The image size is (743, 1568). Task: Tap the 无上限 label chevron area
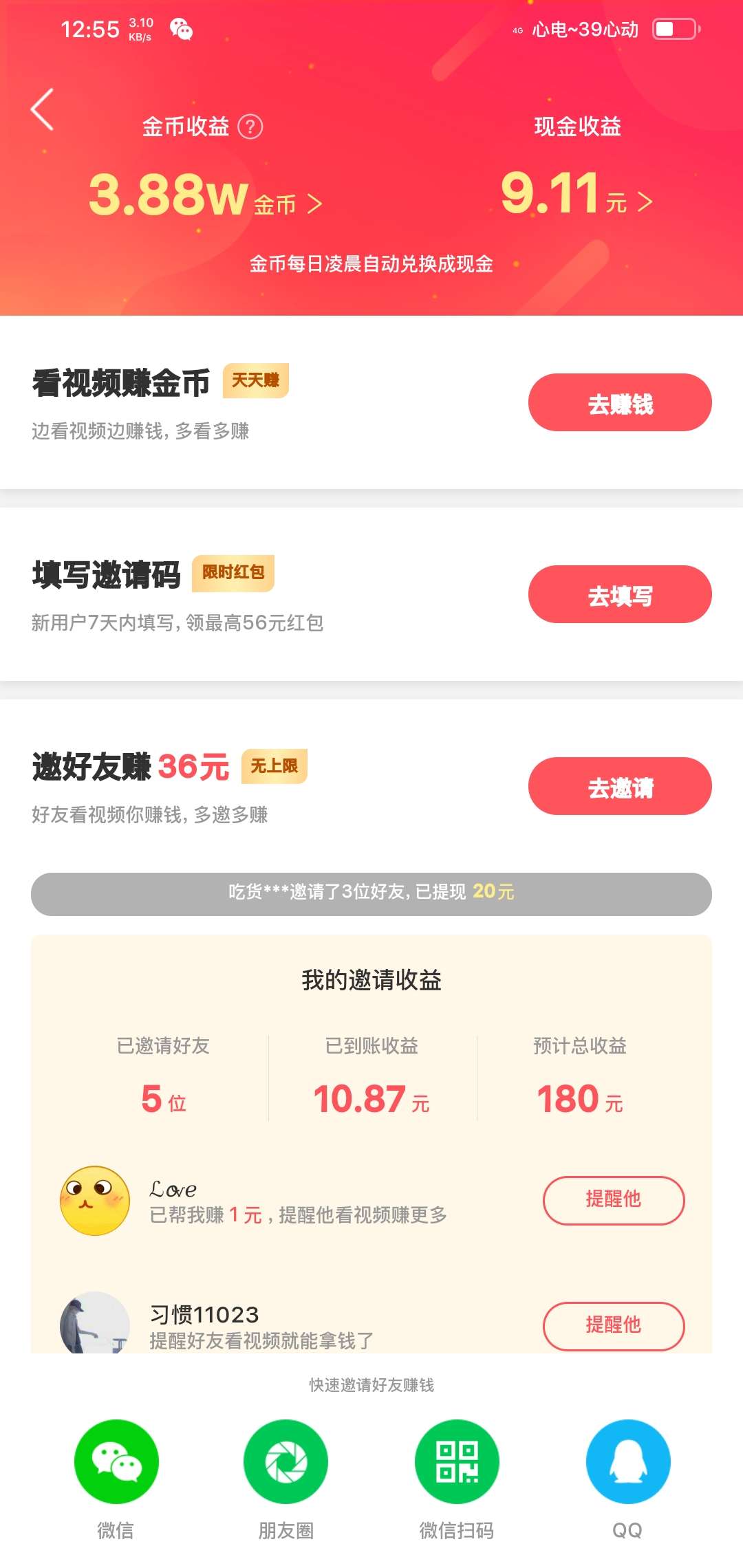click(274, 767)
